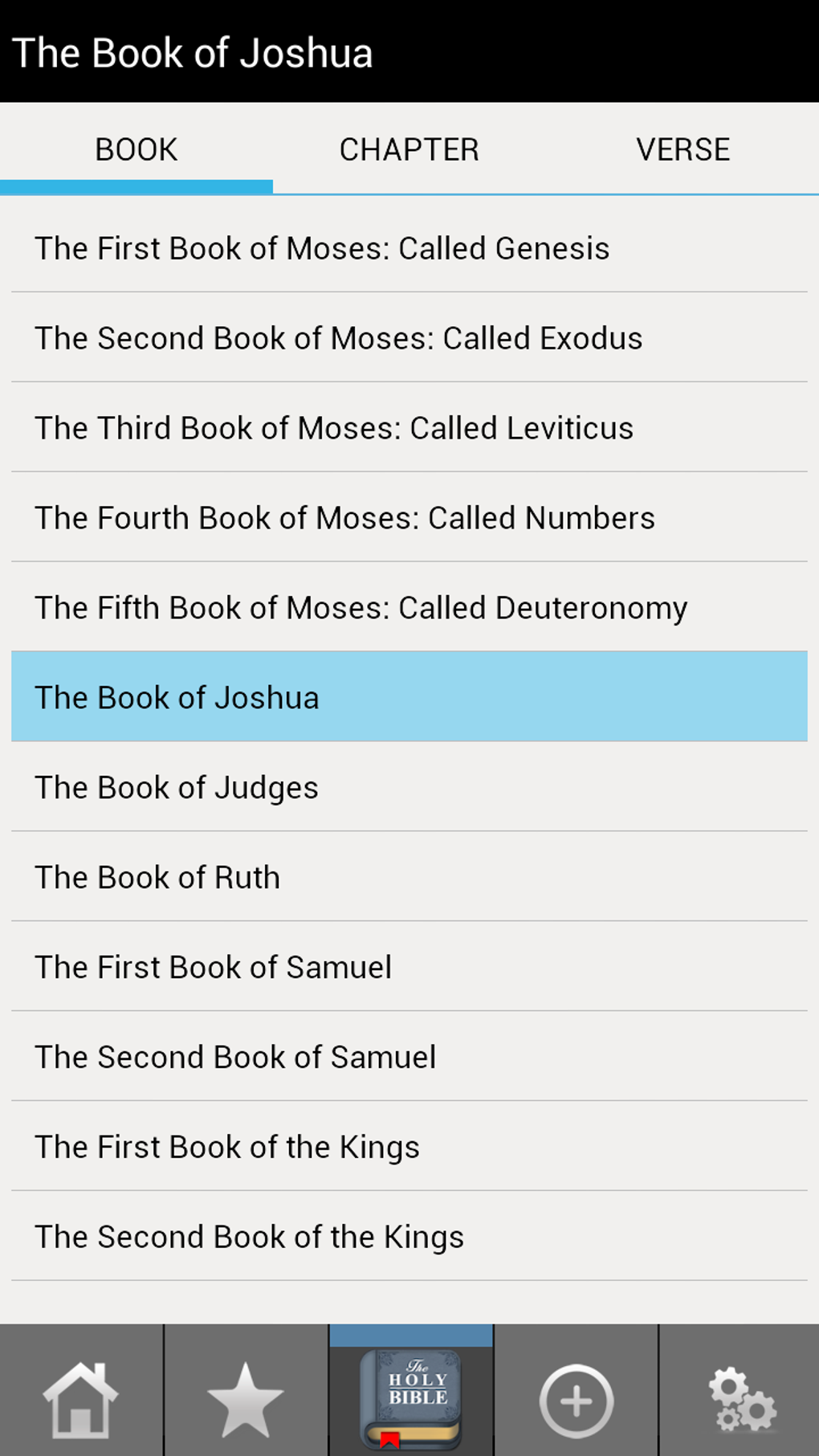Select The Fourth Book of Moses: Numbers
Screen dimensions: 819x1456
point(409,518)
